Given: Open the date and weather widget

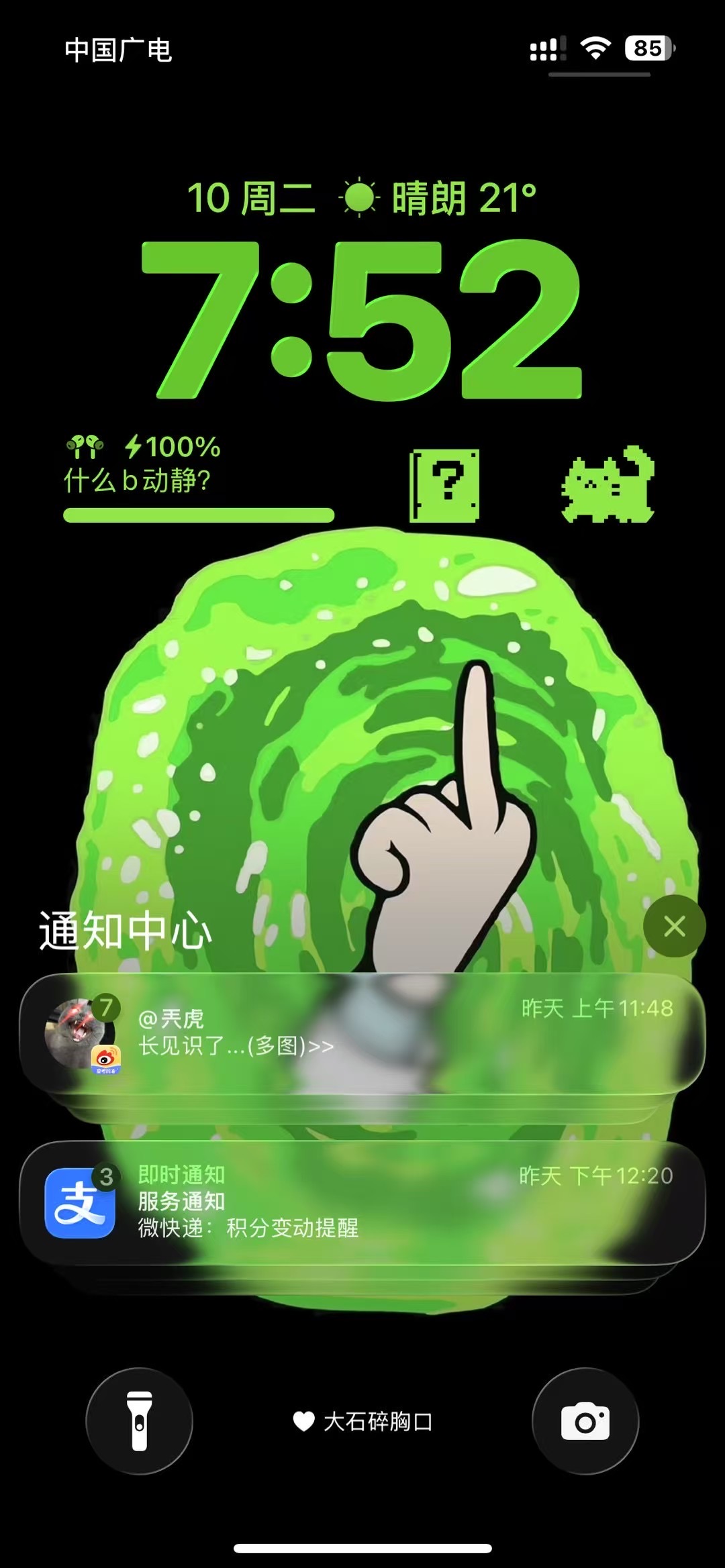Looking at the screenshot, I should [362, 198].
